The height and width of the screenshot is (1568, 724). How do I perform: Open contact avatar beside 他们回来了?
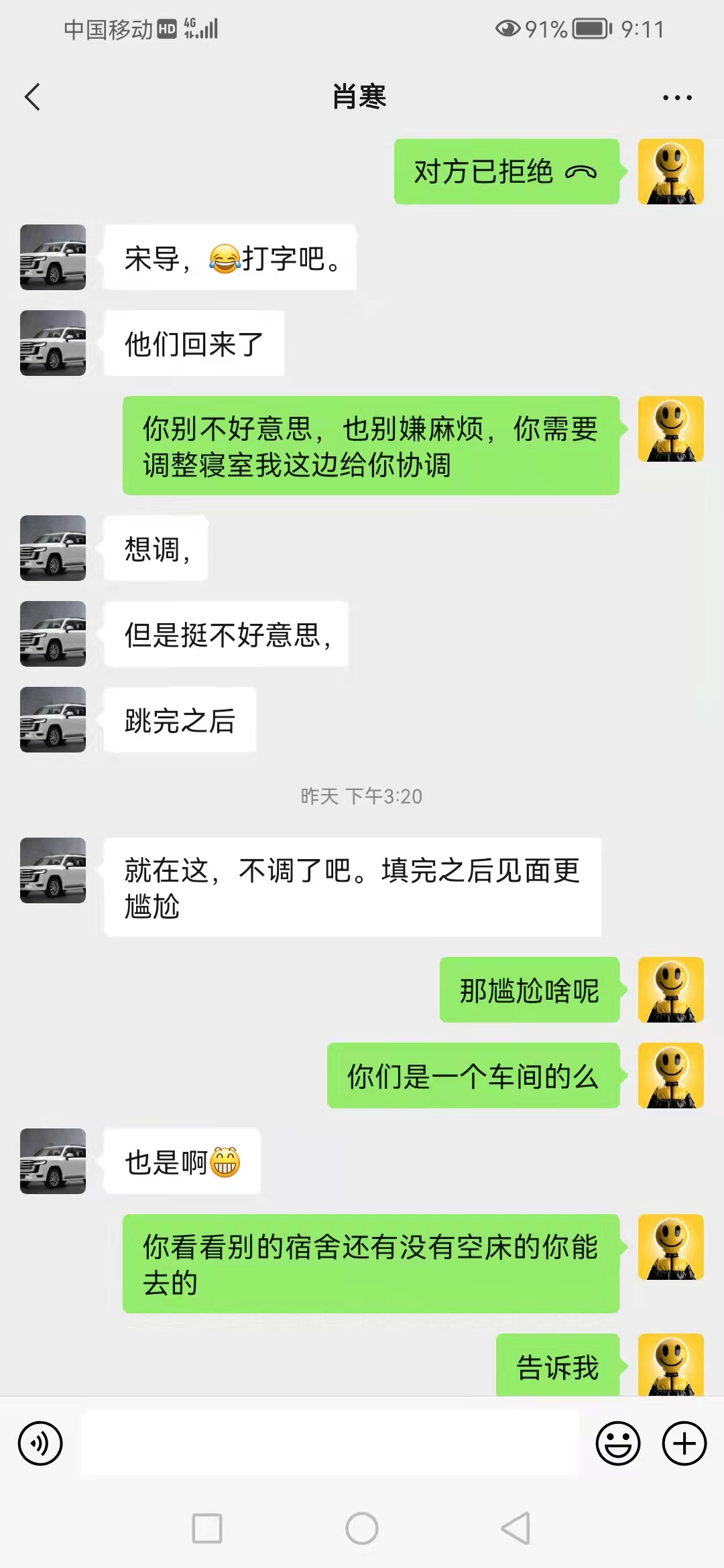[53, 343]
